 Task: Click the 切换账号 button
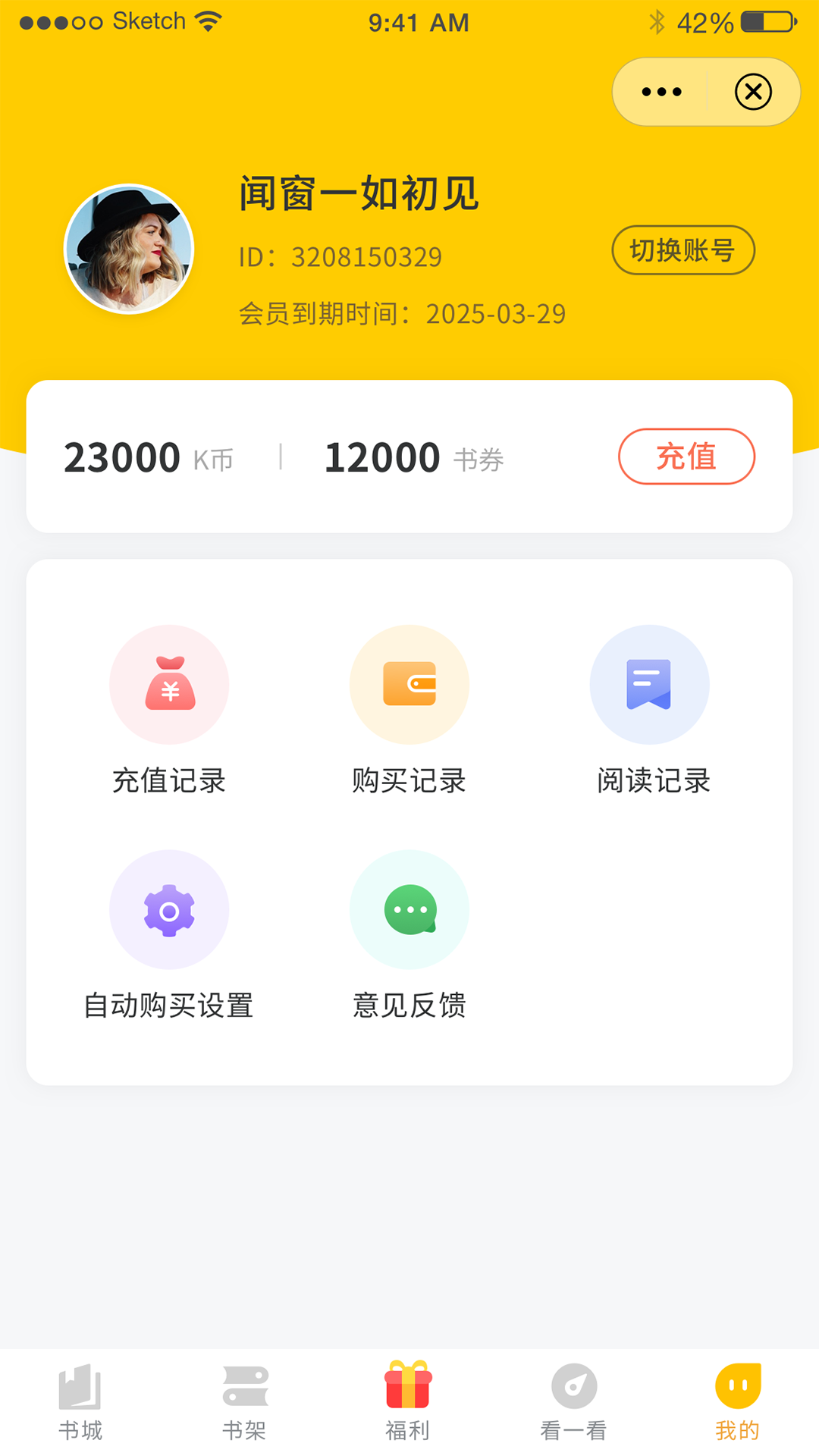[682, 249]
